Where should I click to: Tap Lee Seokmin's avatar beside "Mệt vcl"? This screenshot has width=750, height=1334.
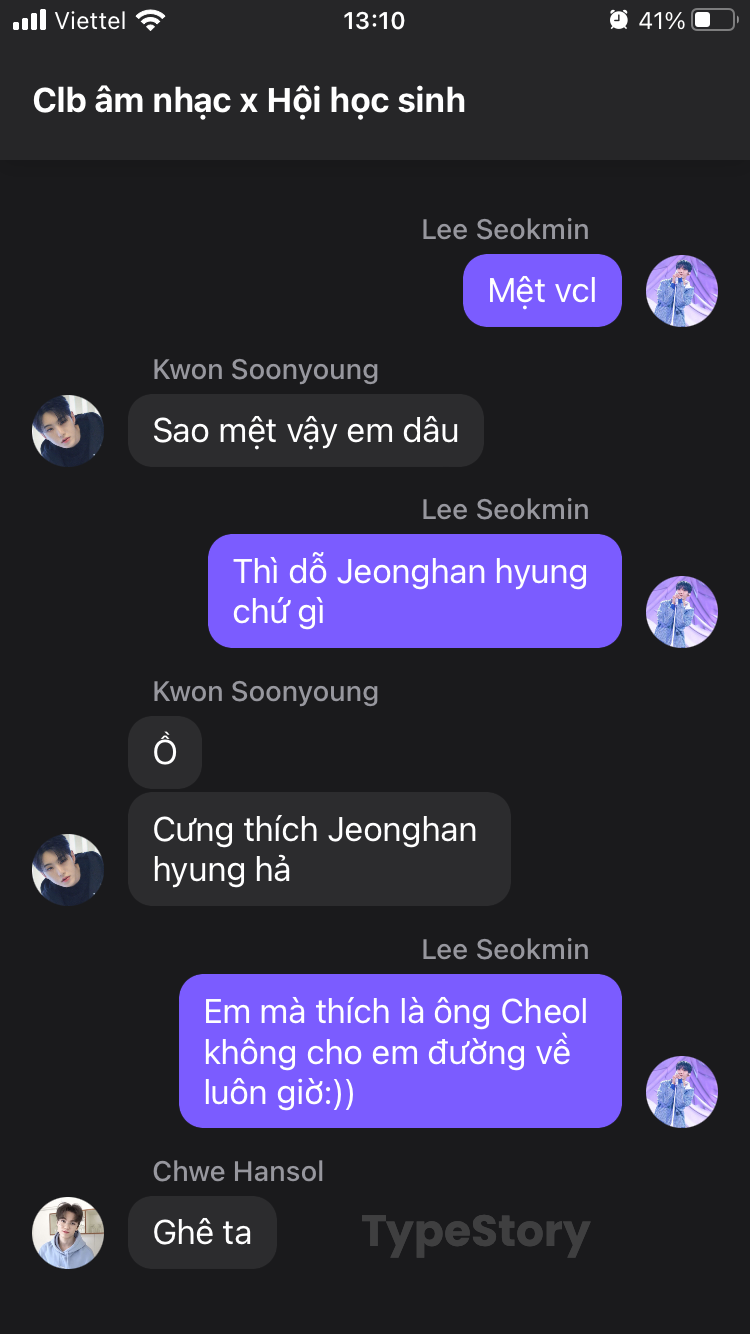[x=682, y=291]
